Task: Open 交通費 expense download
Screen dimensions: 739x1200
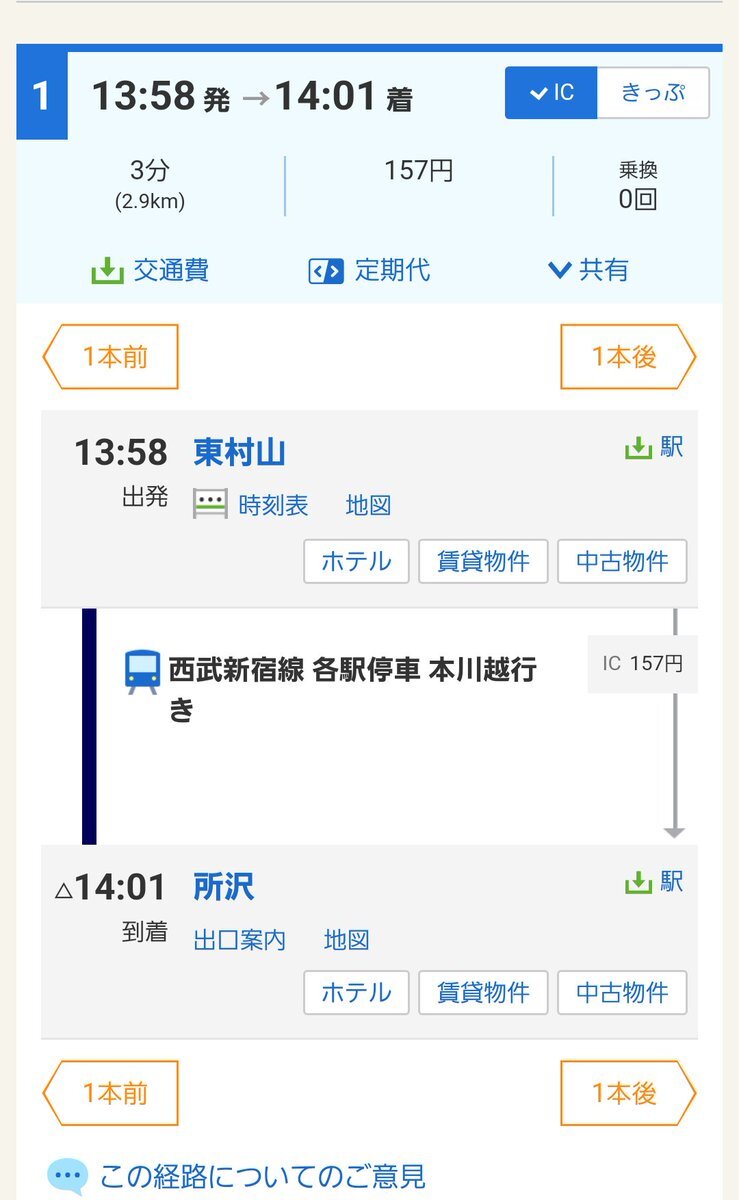Action: tap(150, 270)
